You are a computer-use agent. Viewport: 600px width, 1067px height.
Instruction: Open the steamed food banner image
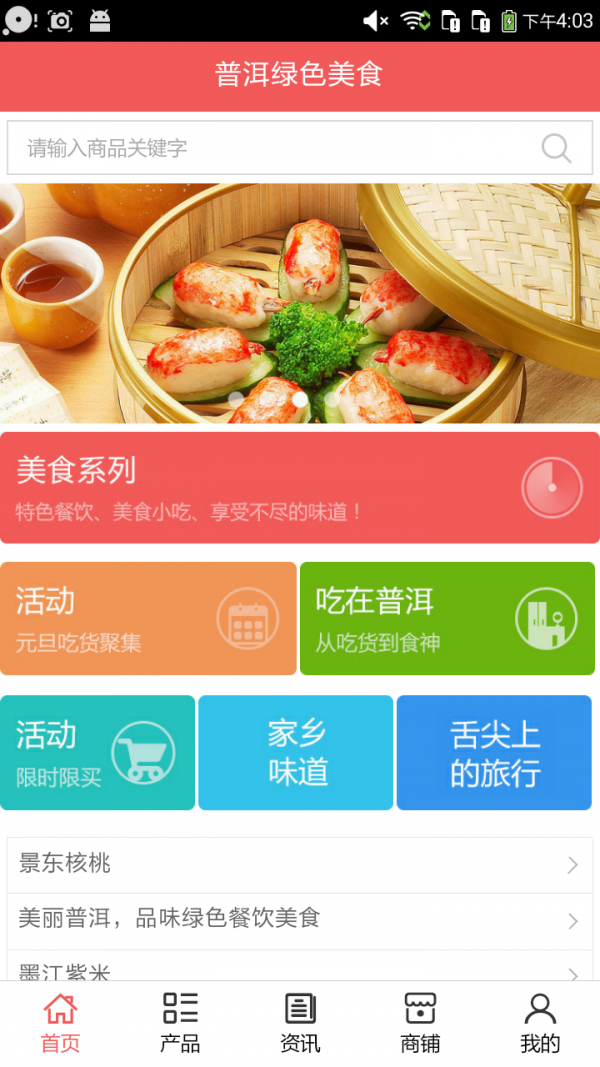point(300,303)
